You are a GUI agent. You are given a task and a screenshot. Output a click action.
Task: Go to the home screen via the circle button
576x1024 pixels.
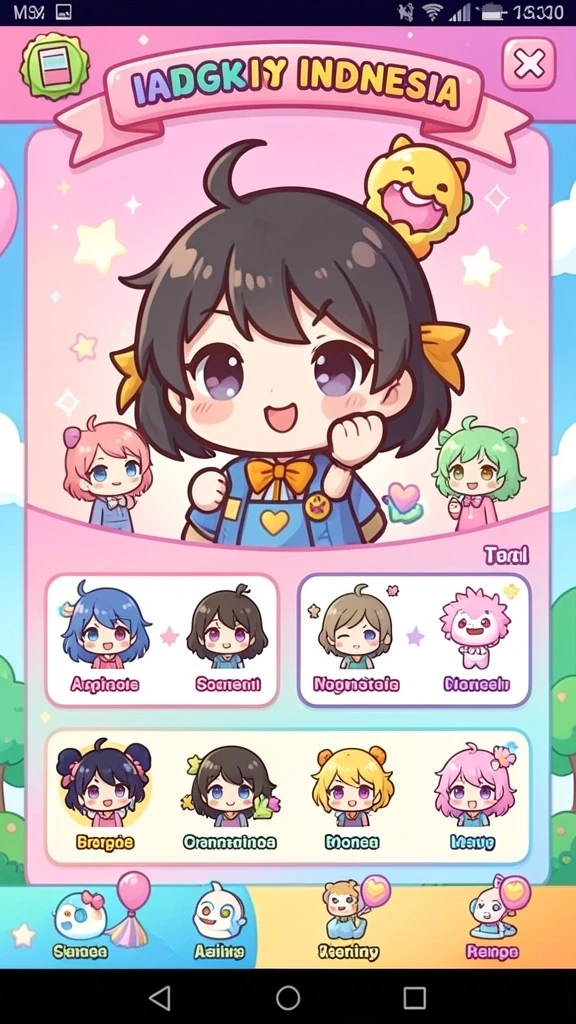pyautogui.click(x=288, y=997)
